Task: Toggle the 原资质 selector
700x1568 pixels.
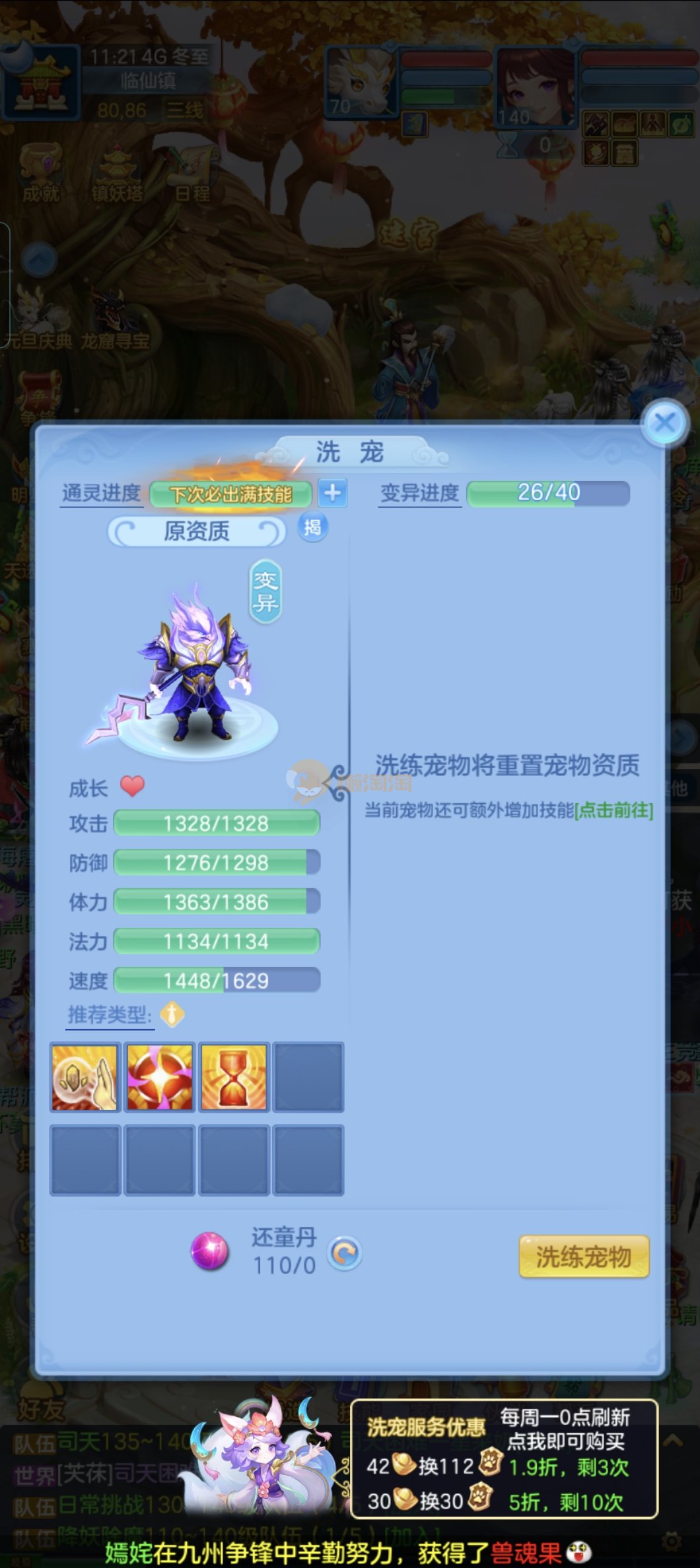Action: pos(197,531)
